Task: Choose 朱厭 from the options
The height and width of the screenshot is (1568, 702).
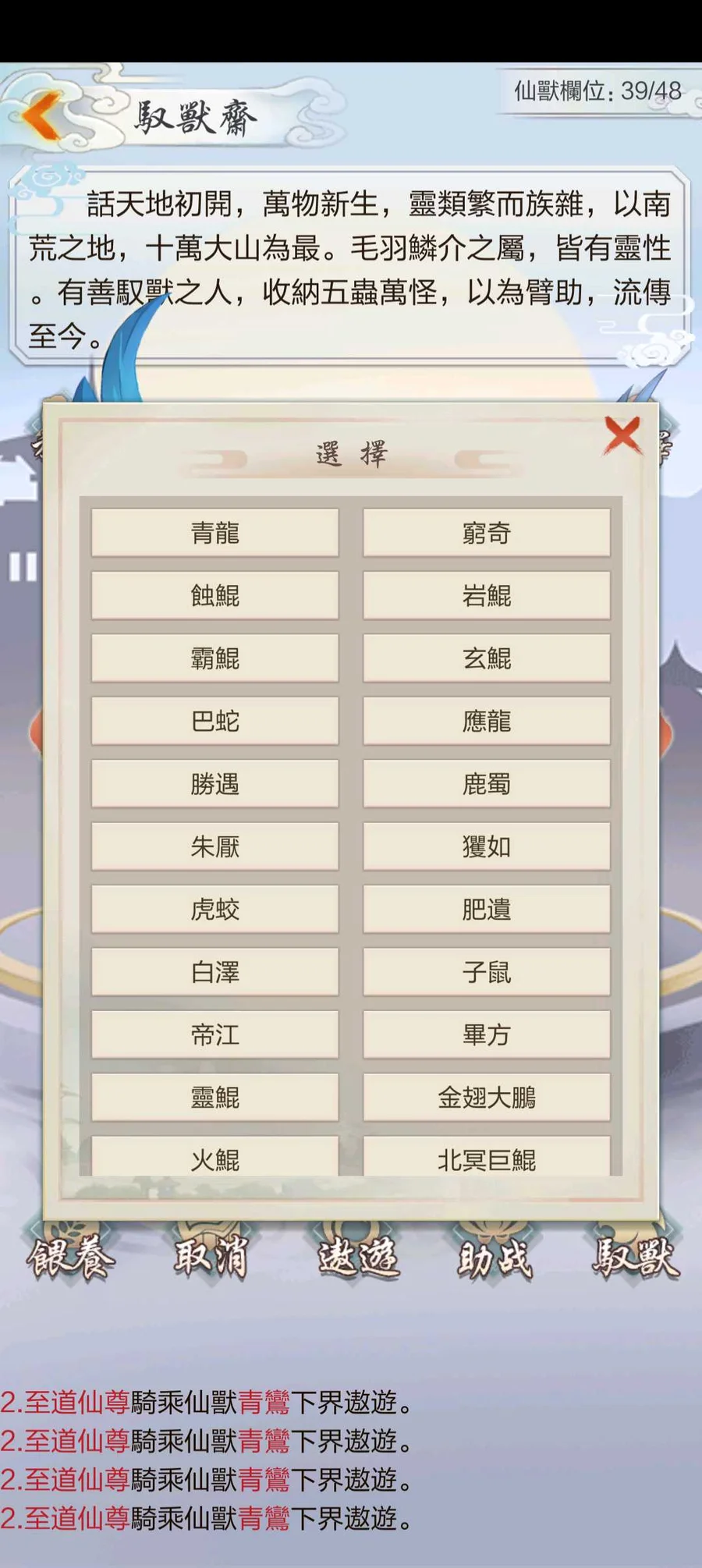Action: (x=215, y=846)
